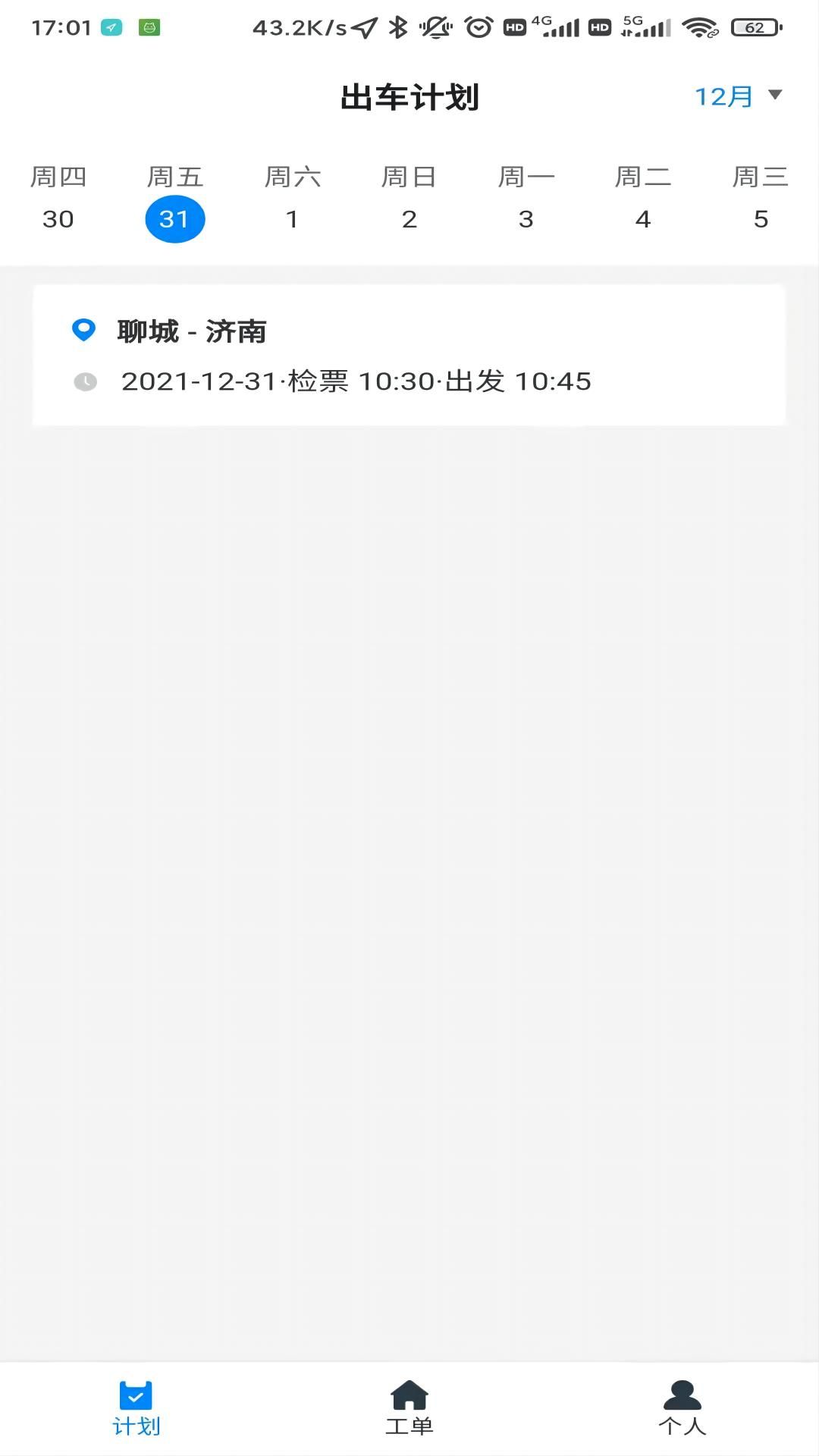The width and height of the screenshot is (819, 1456).
Task: Select Friday date 31
Action: pos(176,218)
